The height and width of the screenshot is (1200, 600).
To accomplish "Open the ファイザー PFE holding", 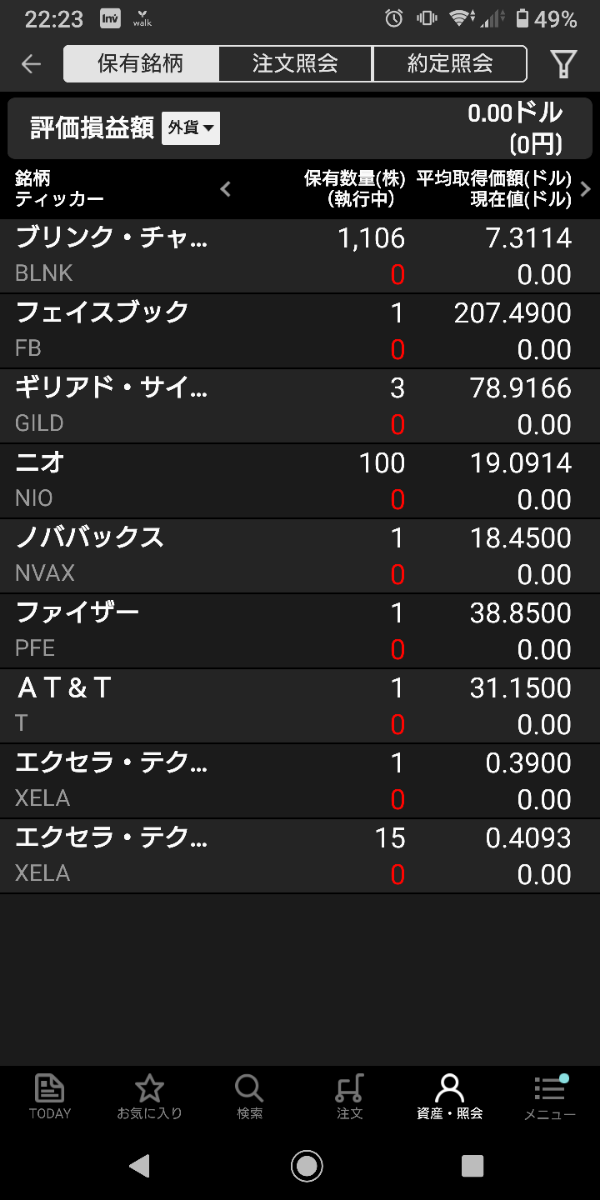I will tap(300, 630).
